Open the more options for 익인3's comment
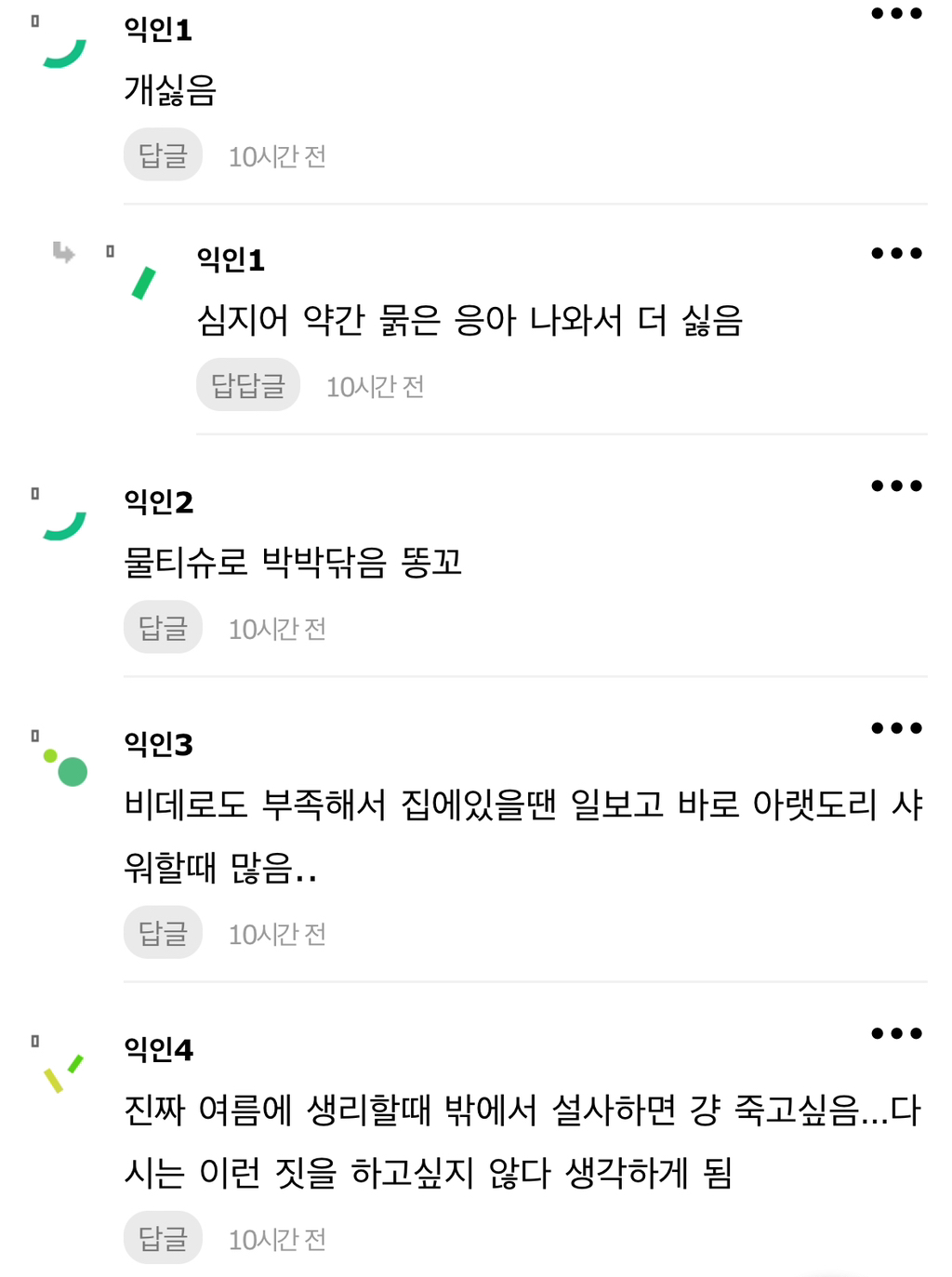Screen dimensions: 952x1277 pos(896,727)
